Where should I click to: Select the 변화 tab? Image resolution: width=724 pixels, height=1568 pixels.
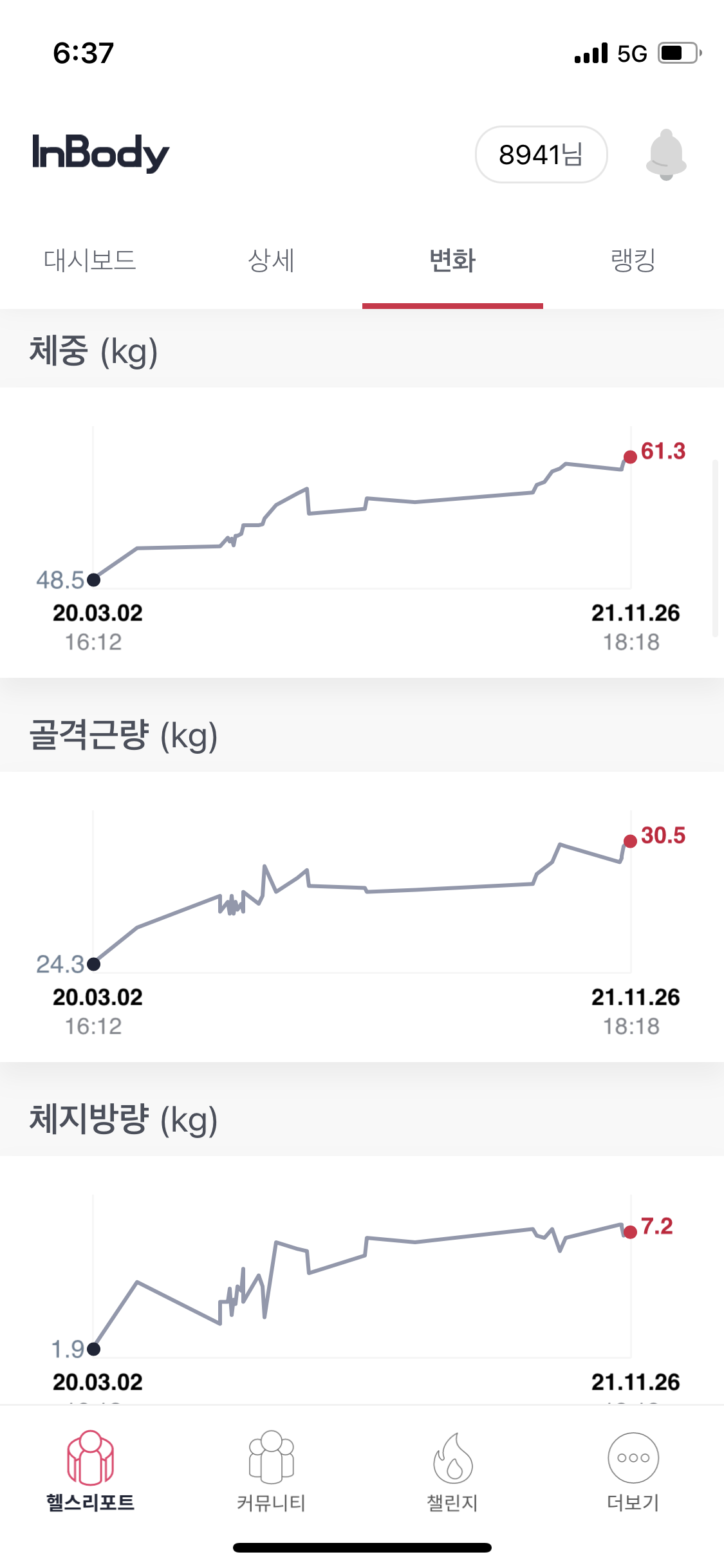[x=452, y=261]
